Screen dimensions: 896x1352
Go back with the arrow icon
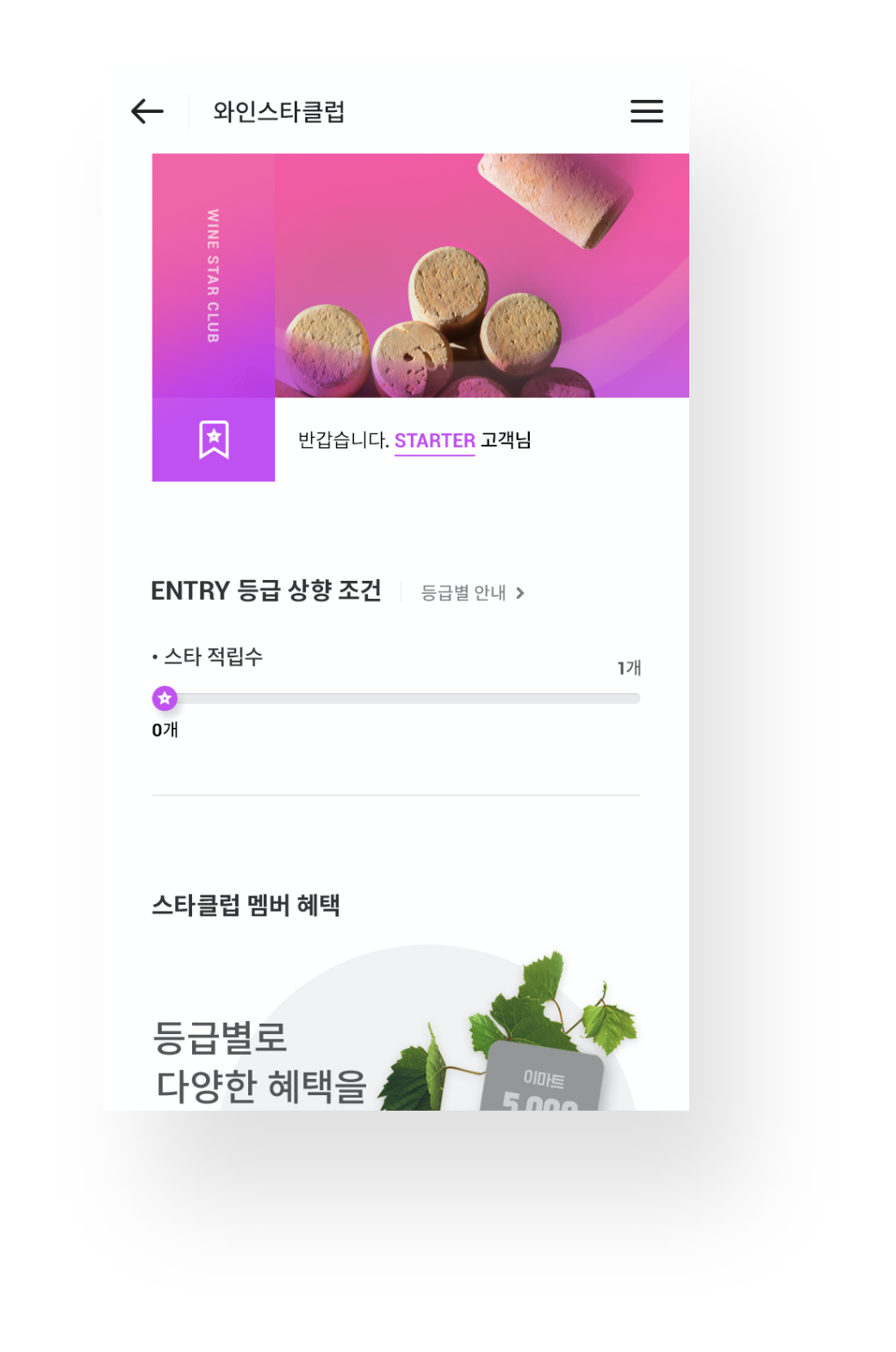pyautogui.click(x=147, y=111)
